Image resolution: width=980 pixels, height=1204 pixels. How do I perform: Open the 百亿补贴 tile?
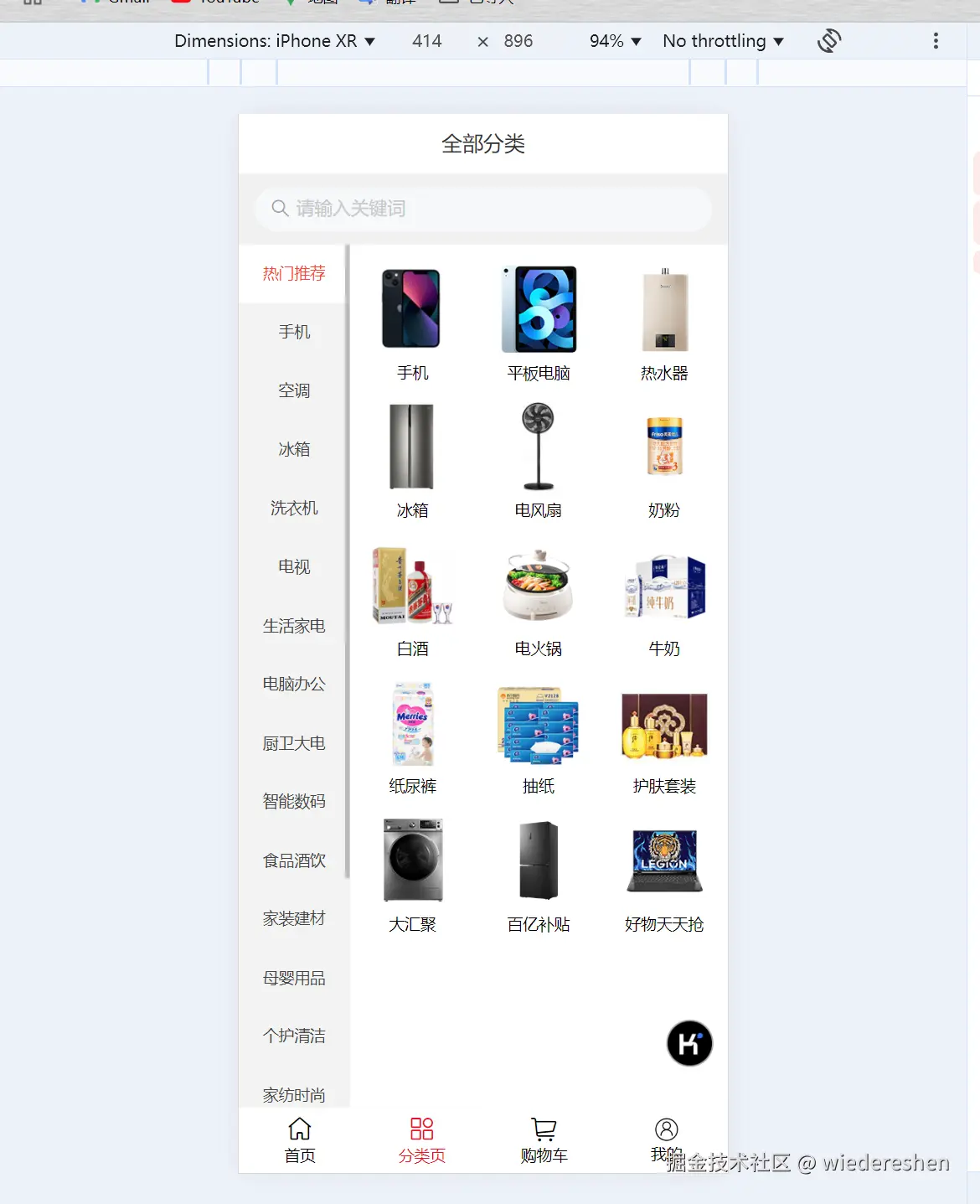click(x=539, y=874)
